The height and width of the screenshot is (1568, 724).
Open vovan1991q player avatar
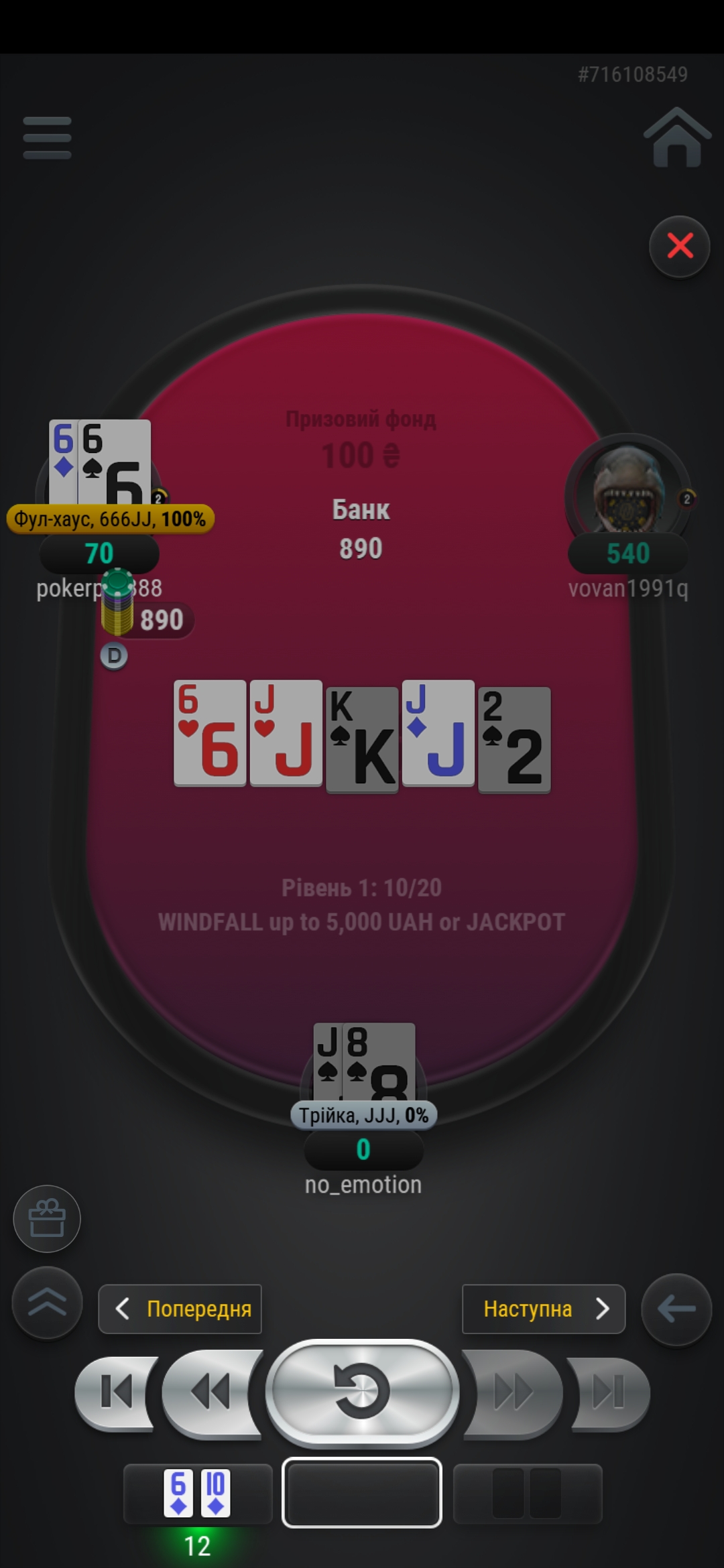(627, 493)
